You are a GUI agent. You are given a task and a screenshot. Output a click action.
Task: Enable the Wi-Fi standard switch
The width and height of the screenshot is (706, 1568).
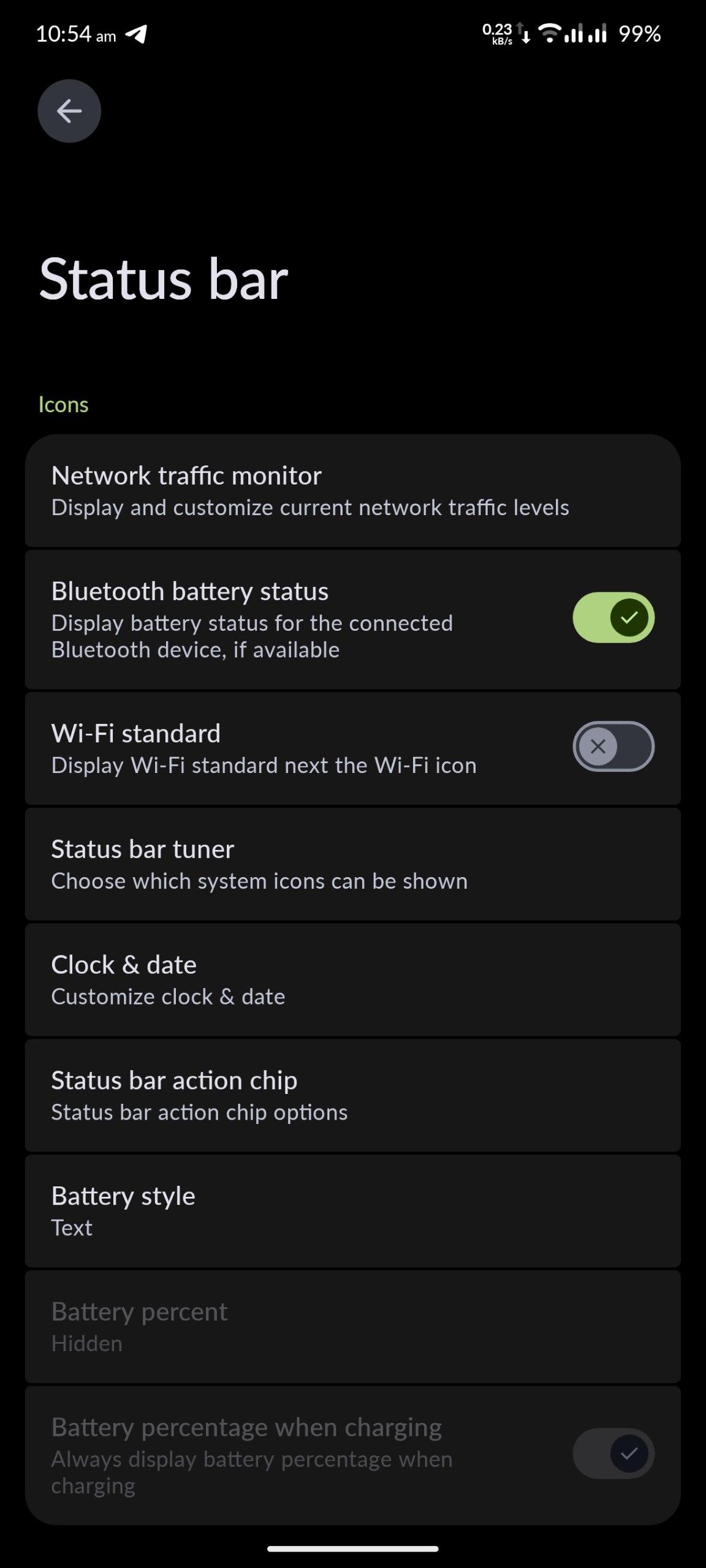click(x=613, y=747)
